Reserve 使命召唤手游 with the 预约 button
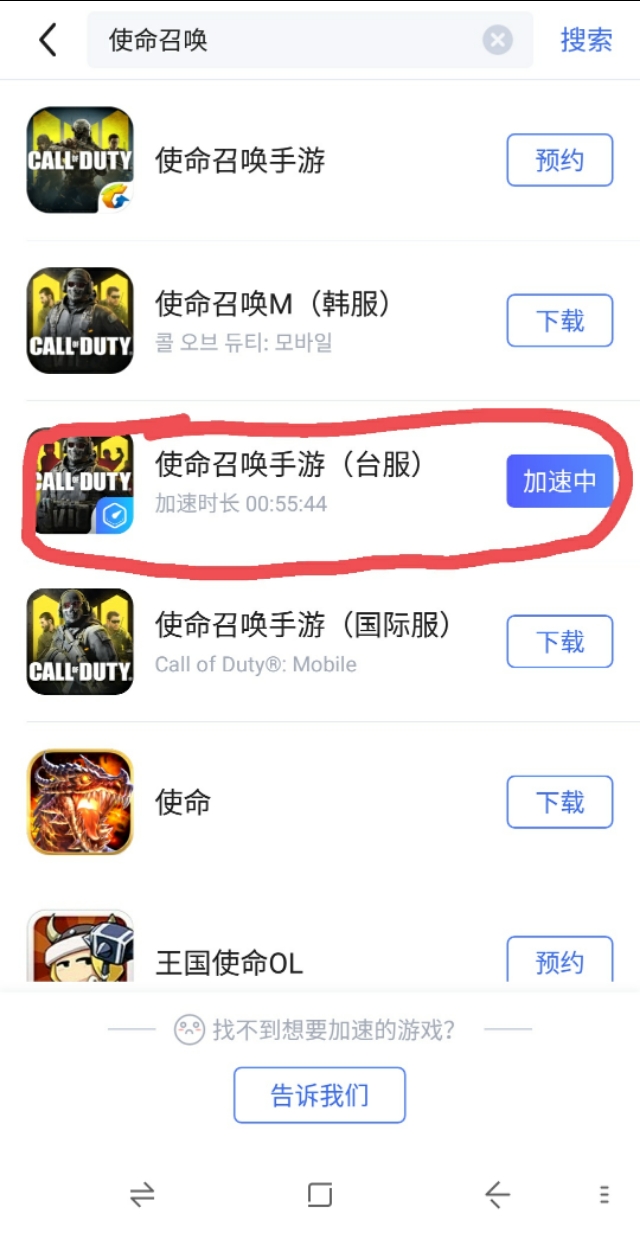 [559, 160]
